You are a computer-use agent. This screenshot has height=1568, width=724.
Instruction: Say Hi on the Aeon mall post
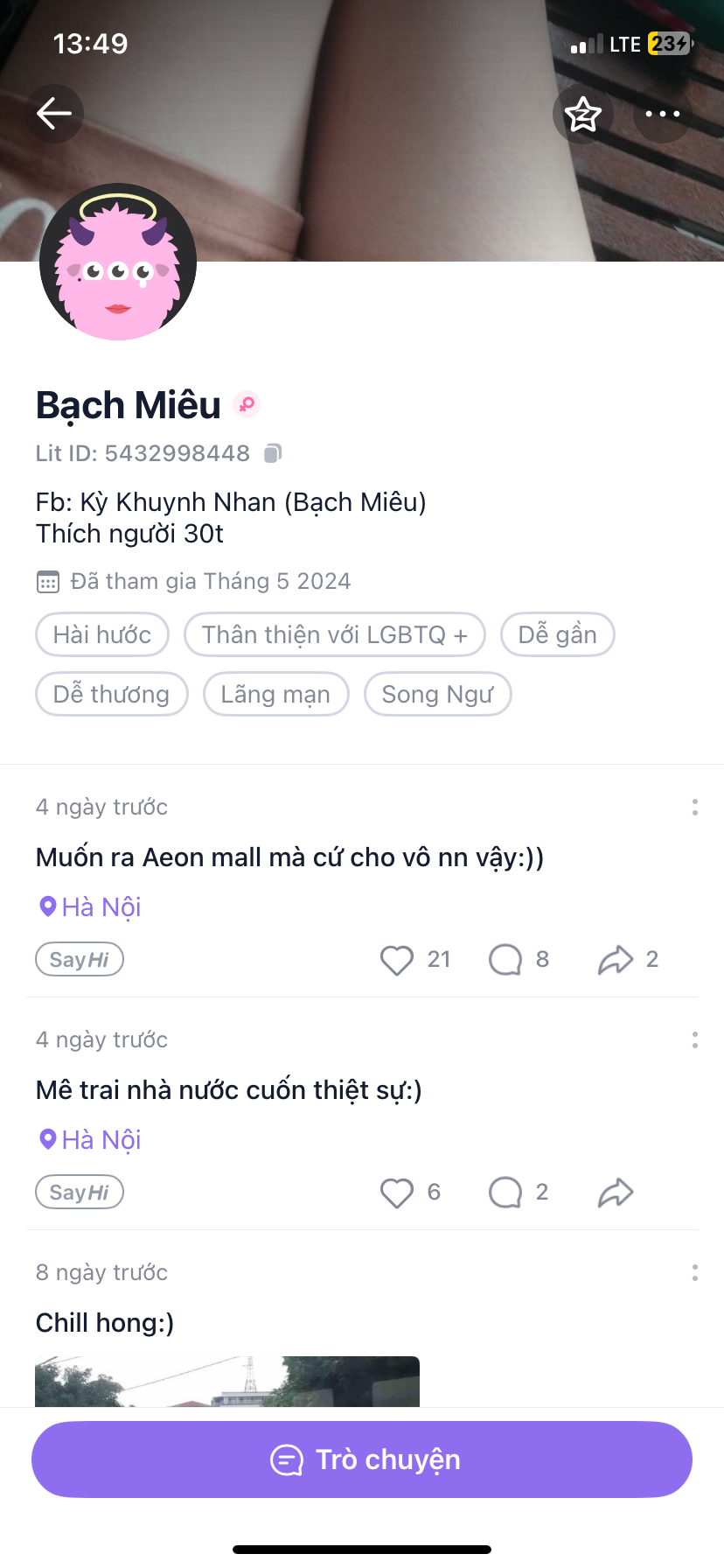[80, 960]
